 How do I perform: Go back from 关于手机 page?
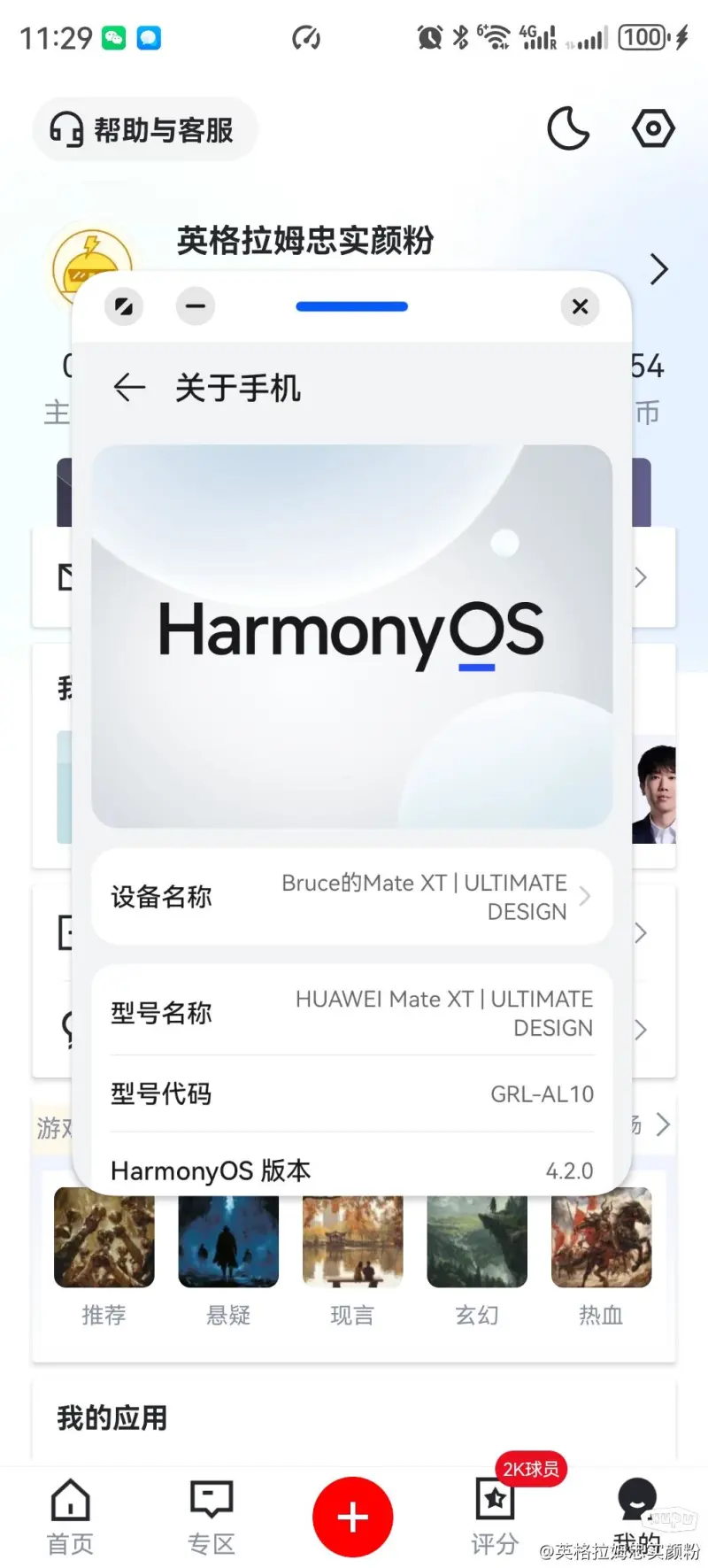tap(129, 388)
